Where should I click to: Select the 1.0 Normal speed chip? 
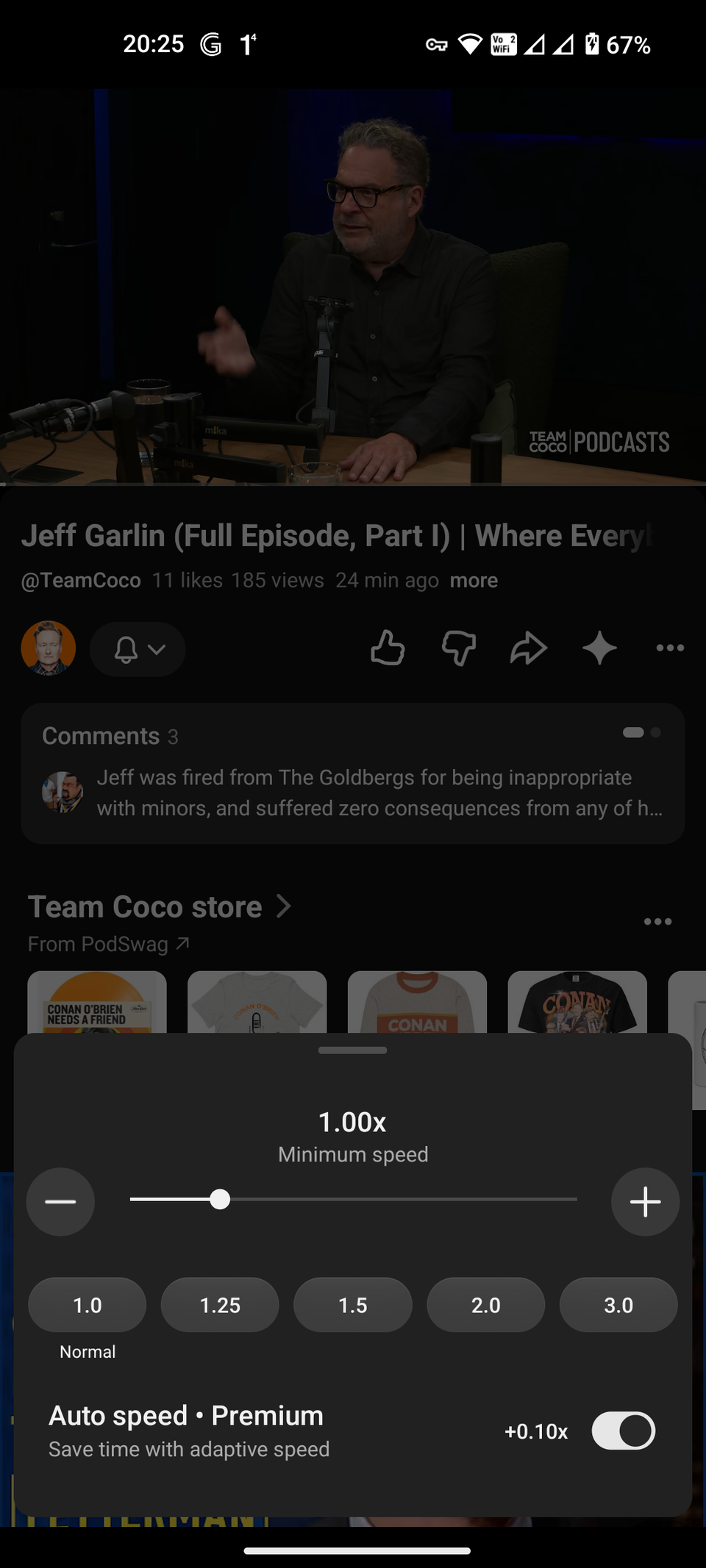coord(88,1305)
